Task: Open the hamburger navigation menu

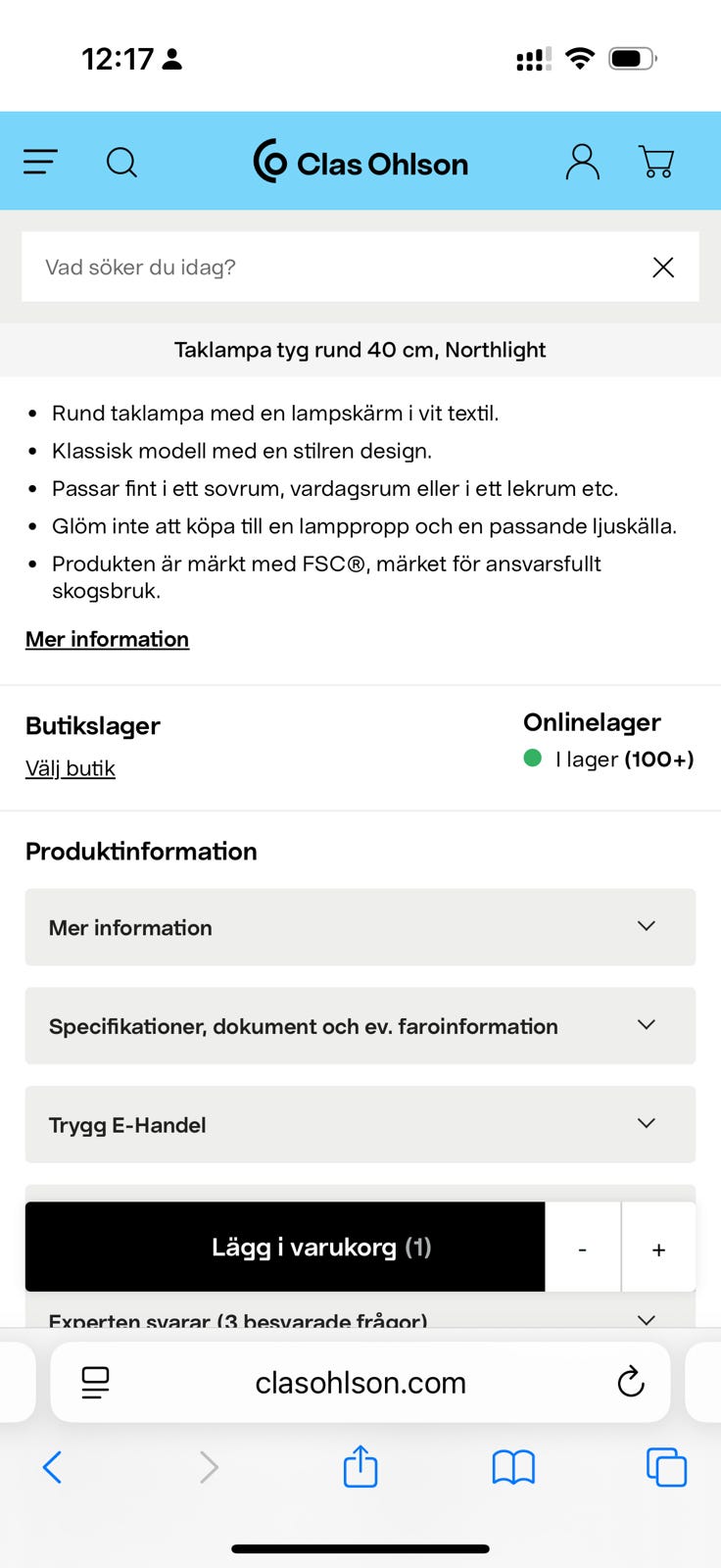Action: 40,163
